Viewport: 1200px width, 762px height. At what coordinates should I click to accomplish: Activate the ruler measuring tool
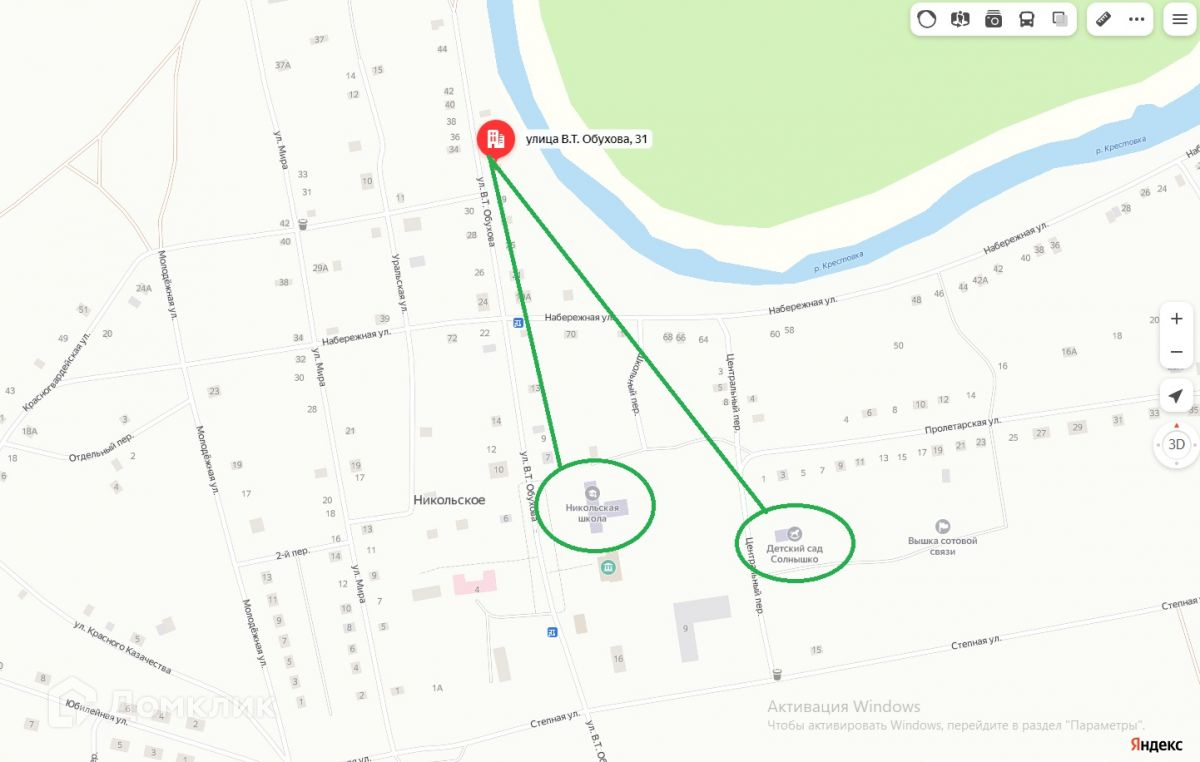pyautogui.click(x=1104, y=19)
